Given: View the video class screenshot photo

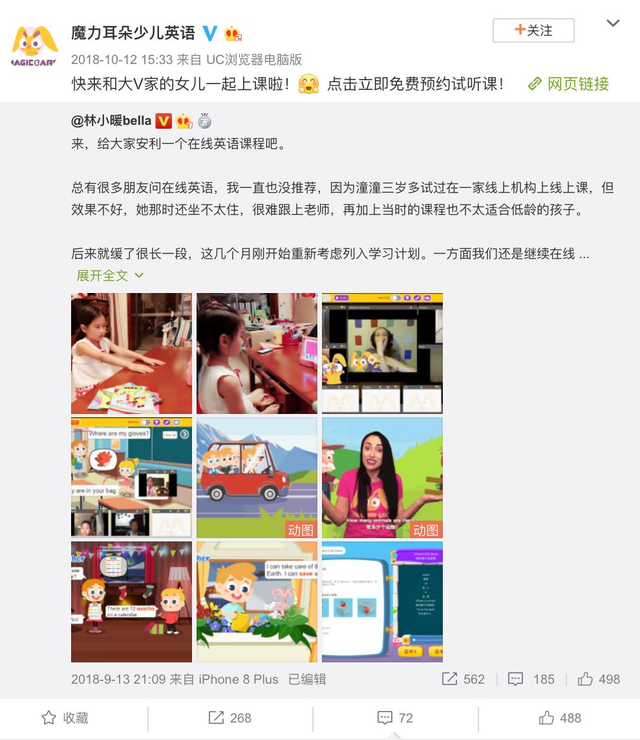Looking at the screenshot, I should pos(382,353).
